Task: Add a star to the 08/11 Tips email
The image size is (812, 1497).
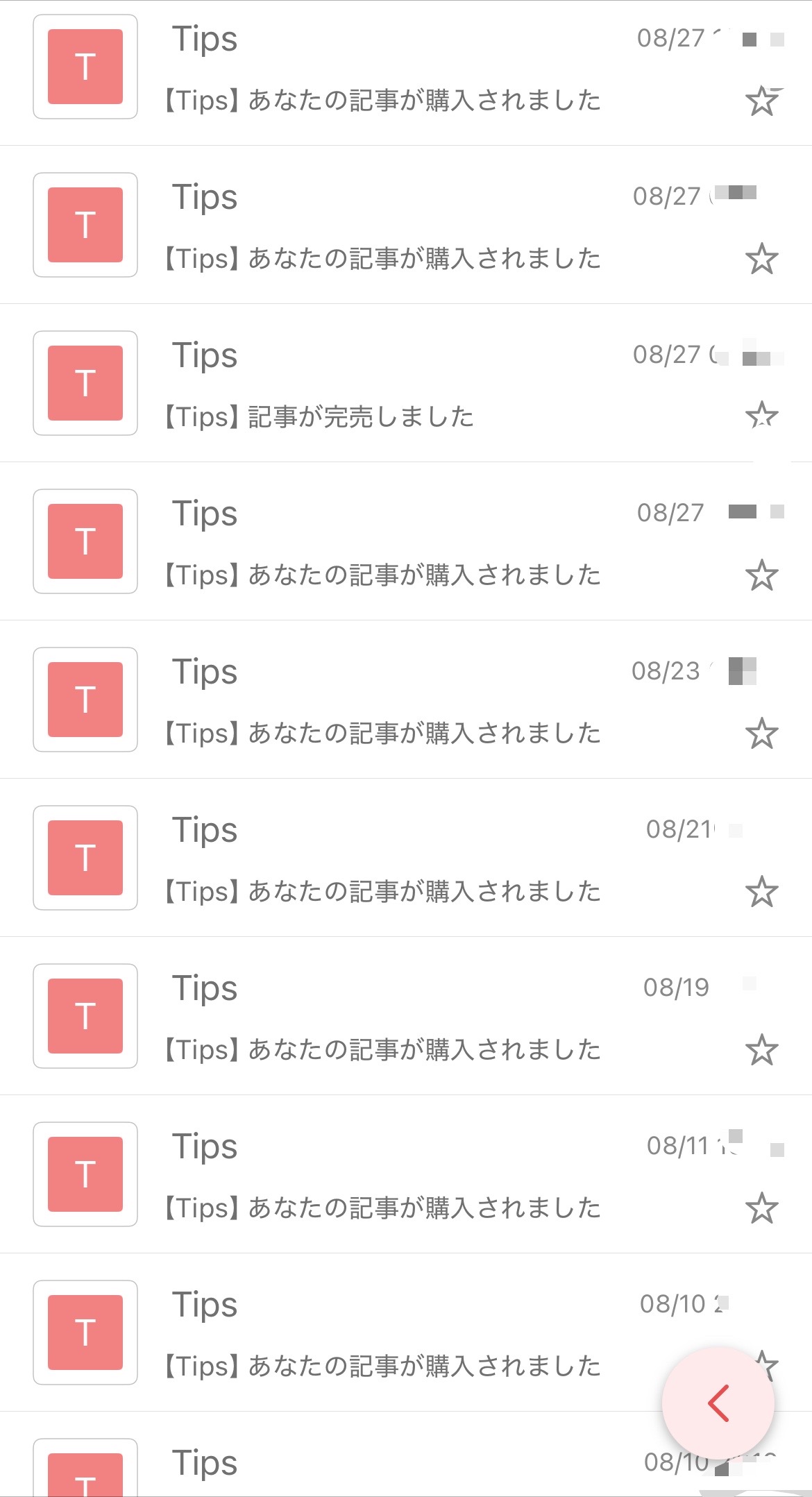Action: click(761, 1208)
